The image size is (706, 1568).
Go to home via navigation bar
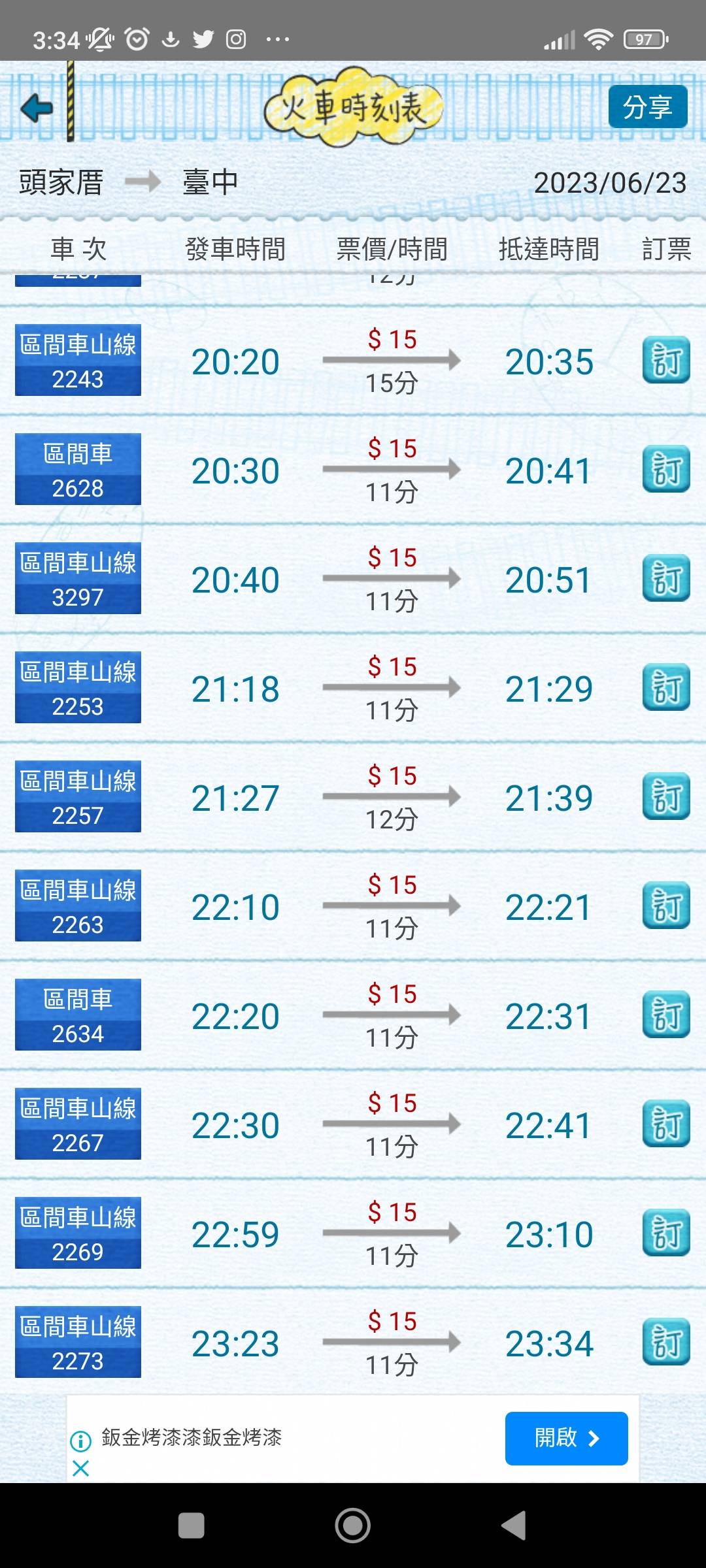(352, 1526)
